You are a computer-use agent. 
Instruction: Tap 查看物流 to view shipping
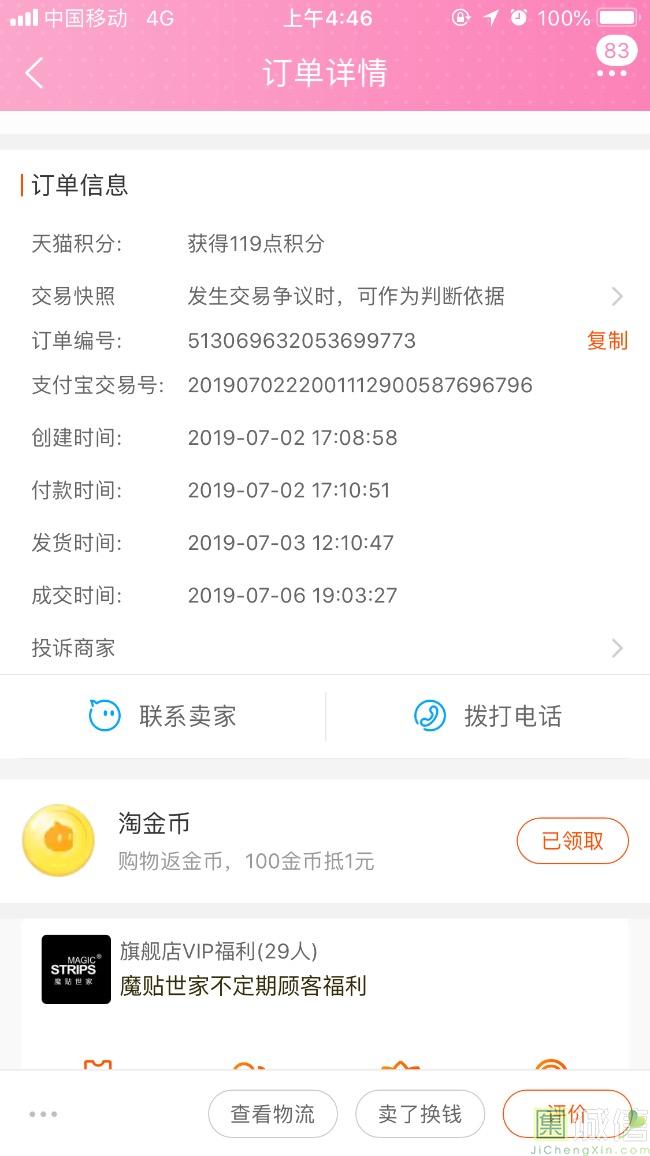click(x=272, y=1114)
